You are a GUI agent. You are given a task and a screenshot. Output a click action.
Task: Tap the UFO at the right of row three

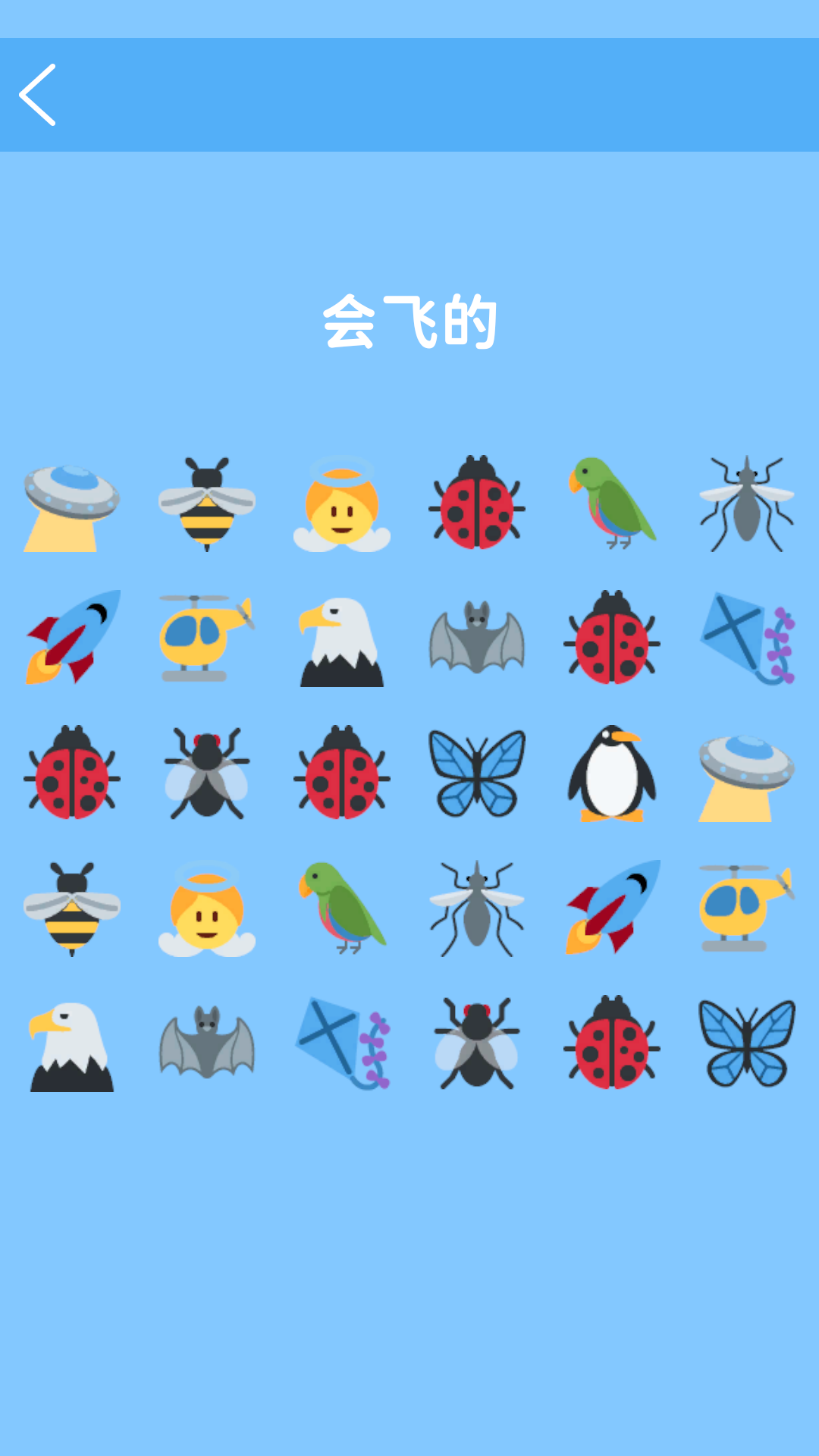748,773
